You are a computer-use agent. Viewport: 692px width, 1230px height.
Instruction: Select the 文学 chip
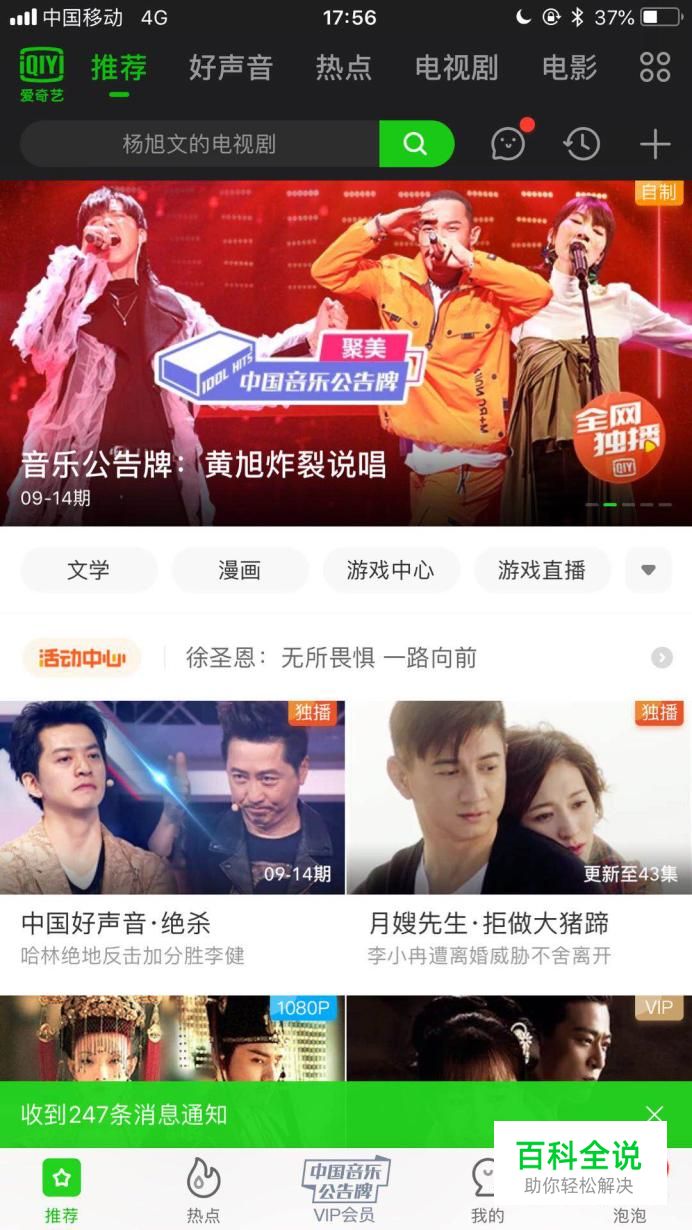89,570
